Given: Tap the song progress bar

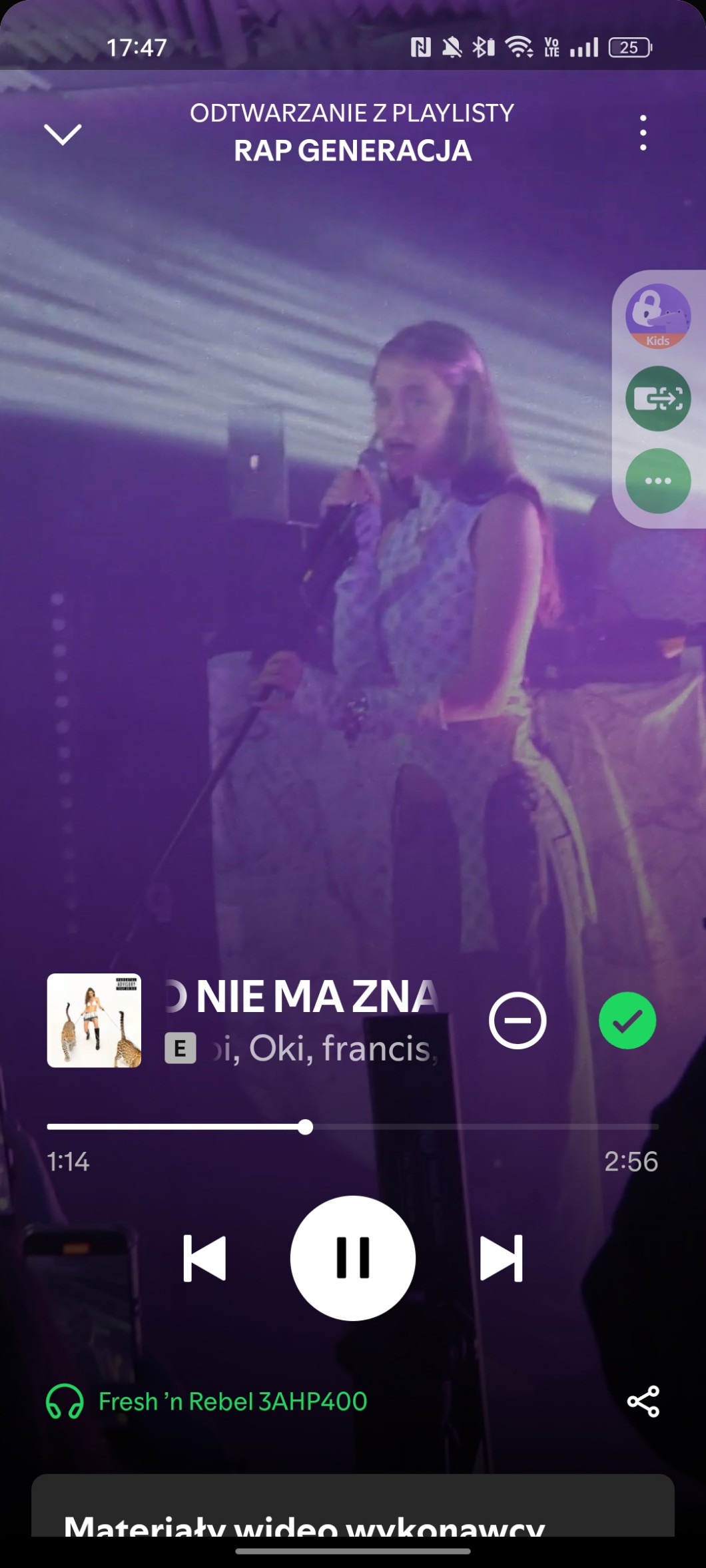Looking at the screenshot, I should click(353, 1127).
